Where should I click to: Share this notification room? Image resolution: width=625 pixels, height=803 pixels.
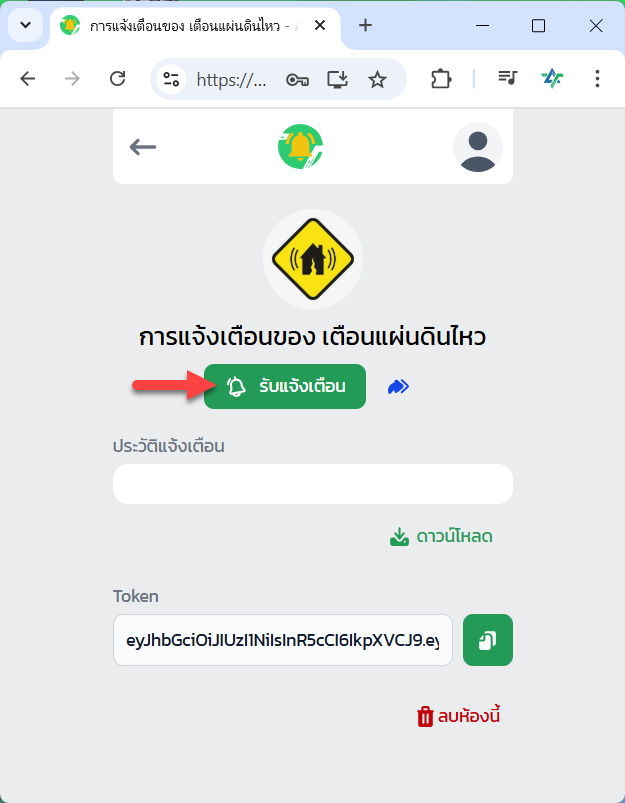coord(398,386)
